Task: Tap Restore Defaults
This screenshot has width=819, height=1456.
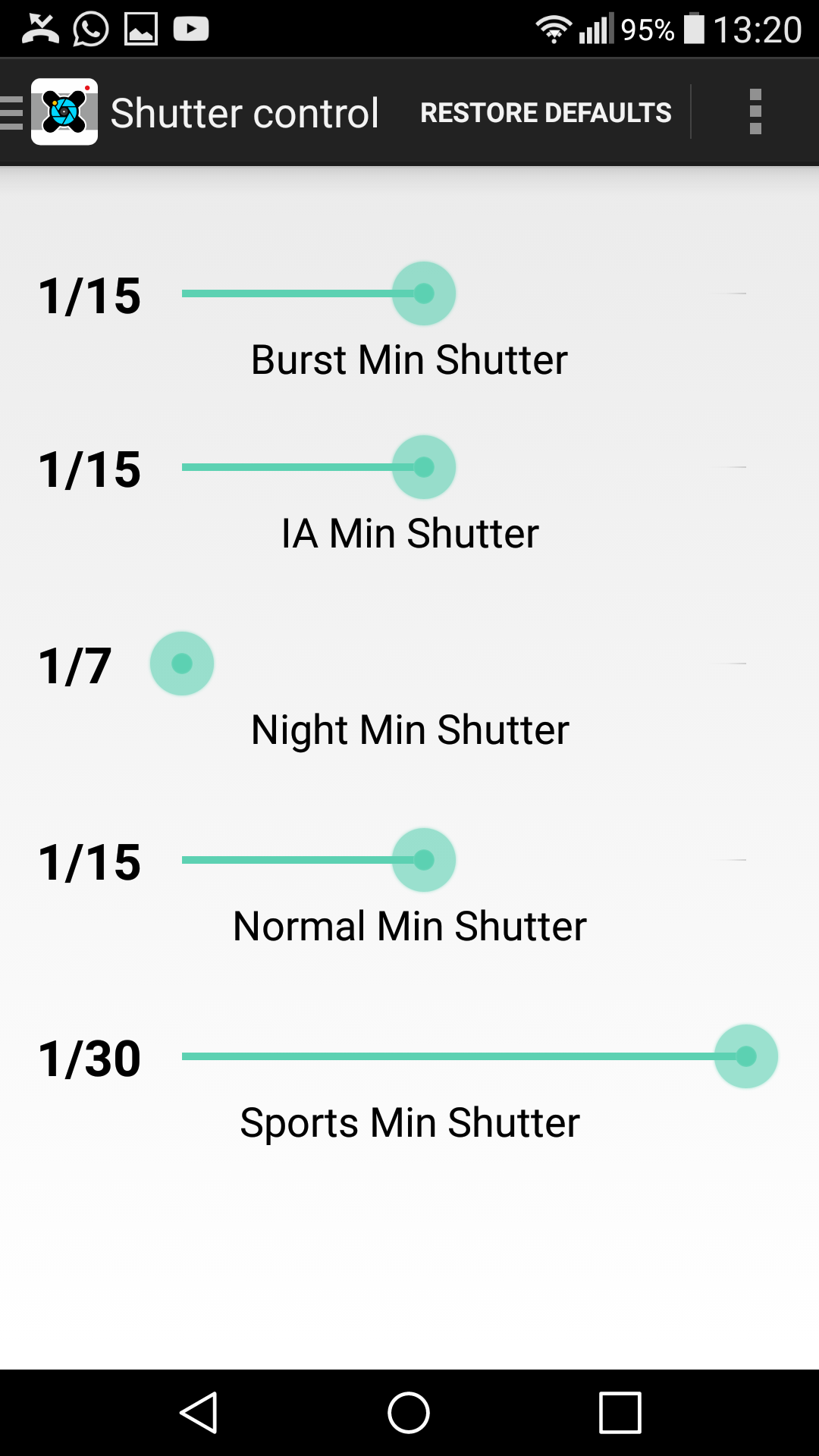Action: click(546, 112)
